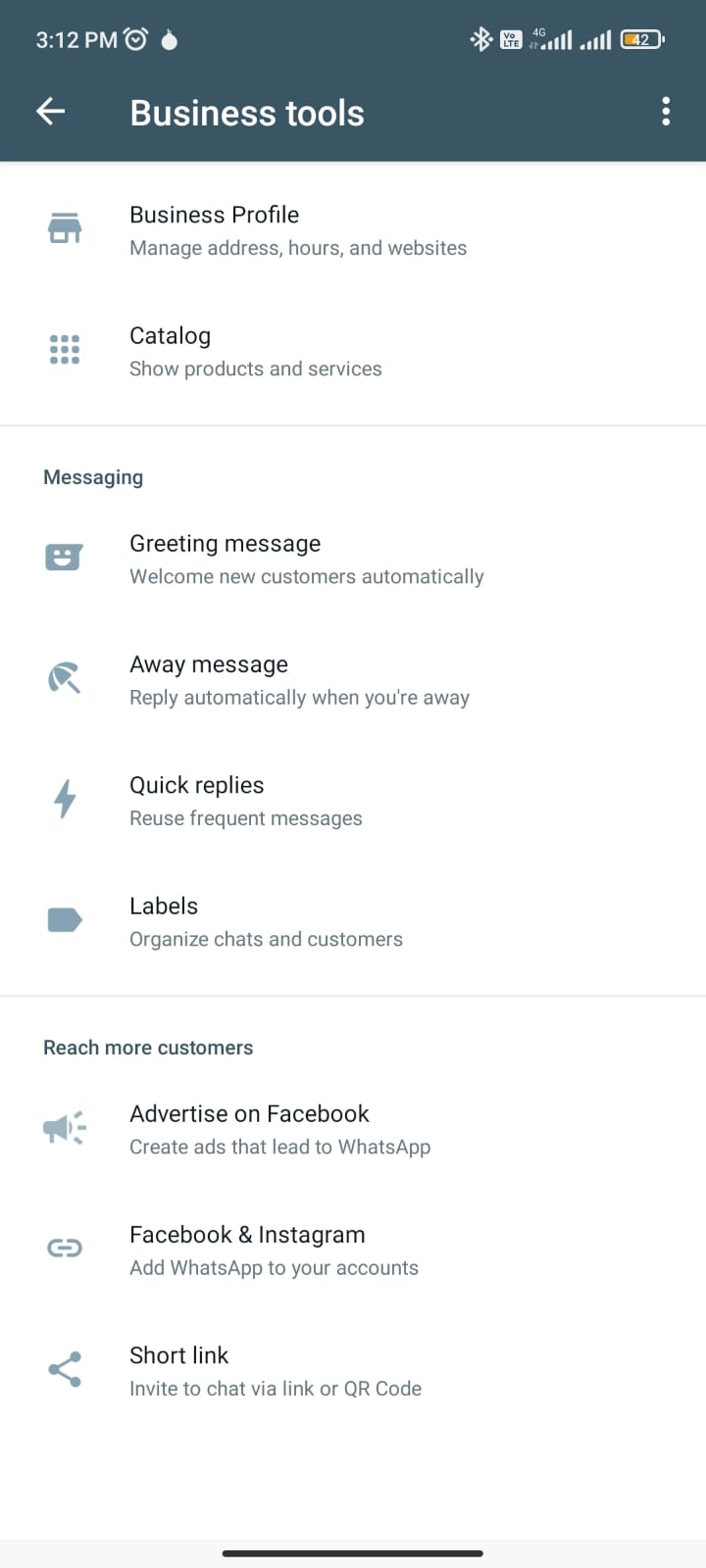Viewport: 706px width, 1568px height.
Task: Tap the gesture navigation bar at the bottom
Action: (353, 1553)
